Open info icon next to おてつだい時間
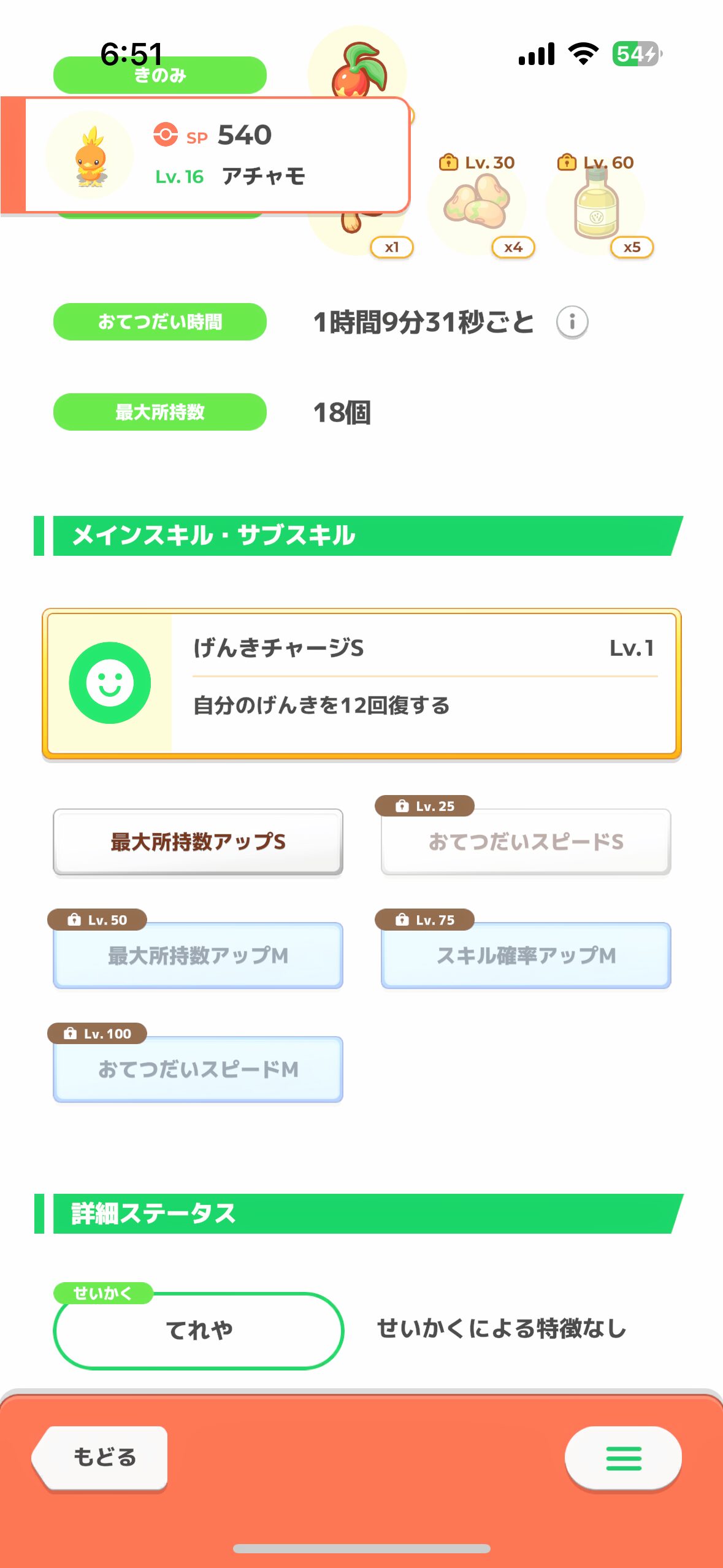 (x=572, y=321)
